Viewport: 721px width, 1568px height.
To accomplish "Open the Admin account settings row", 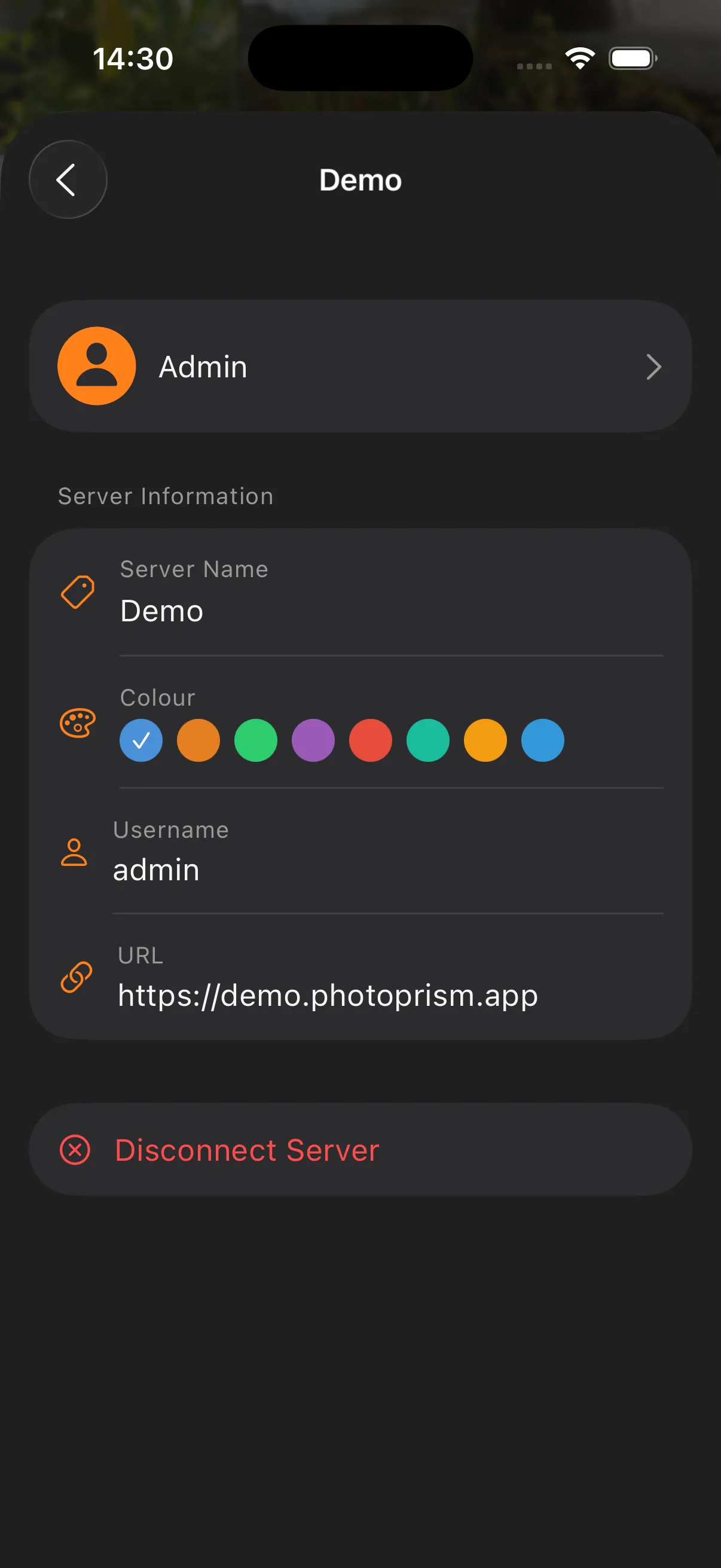I will [360, 367].
